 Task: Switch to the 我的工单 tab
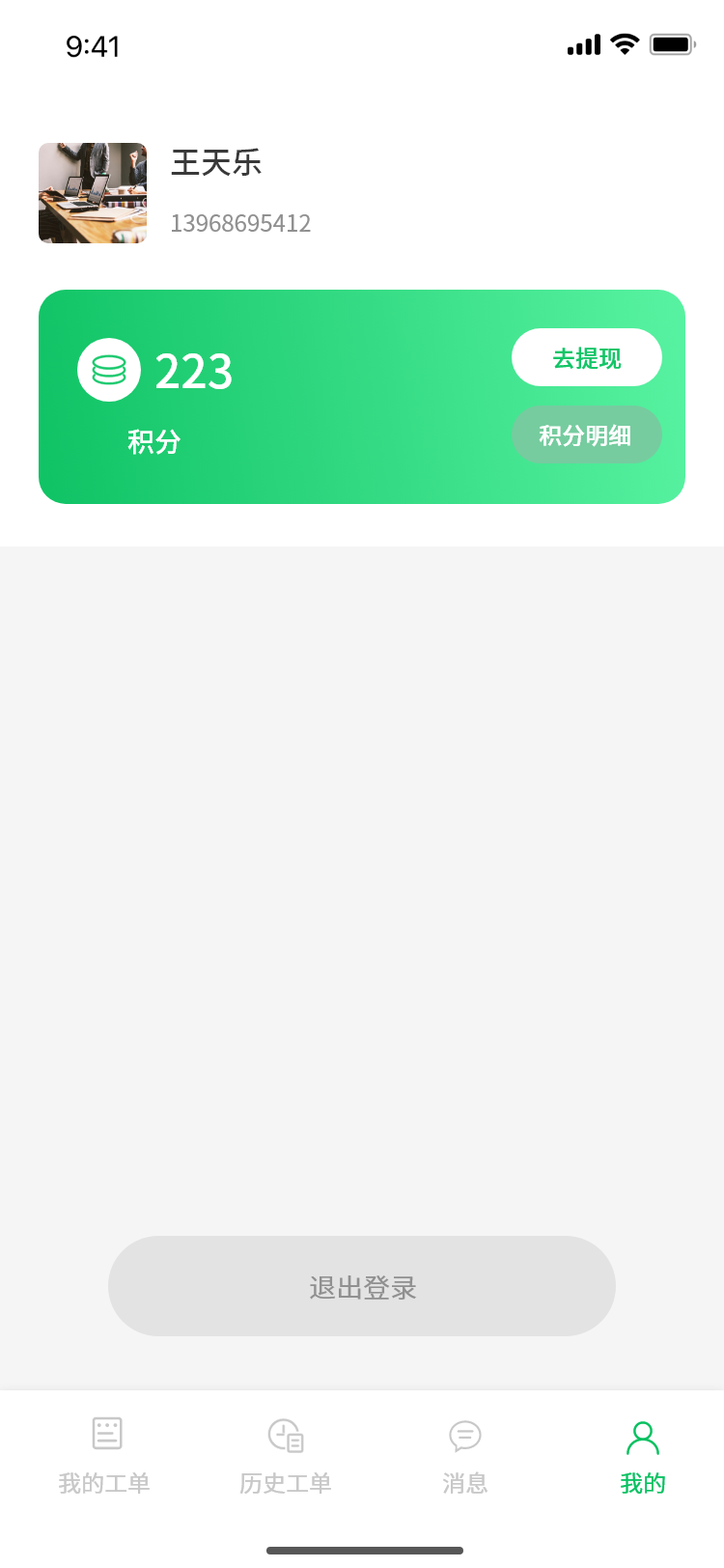click(x=105, y=1455)
